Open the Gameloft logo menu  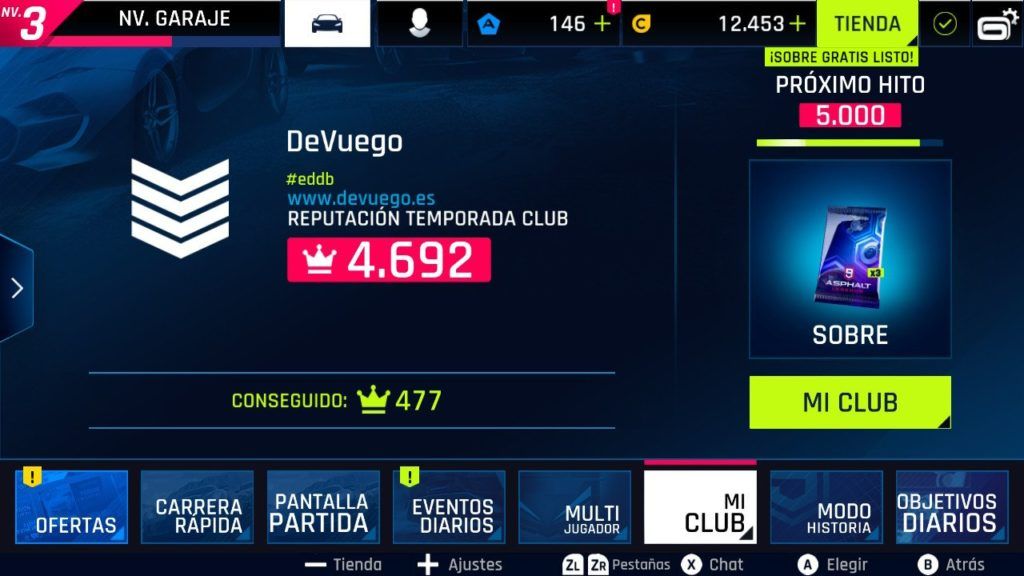click(997, 24)
